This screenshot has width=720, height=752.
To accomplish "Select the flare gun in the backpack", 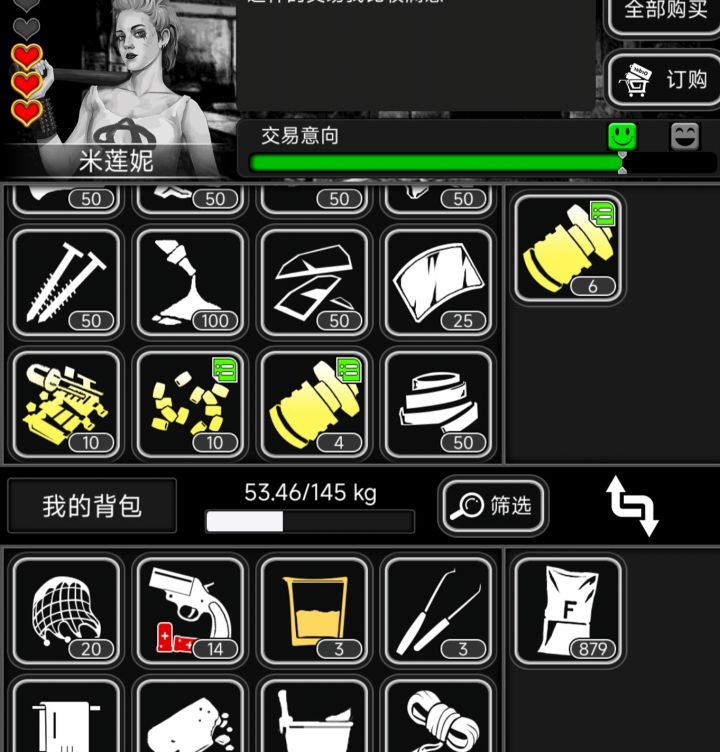I will [190, 608].
